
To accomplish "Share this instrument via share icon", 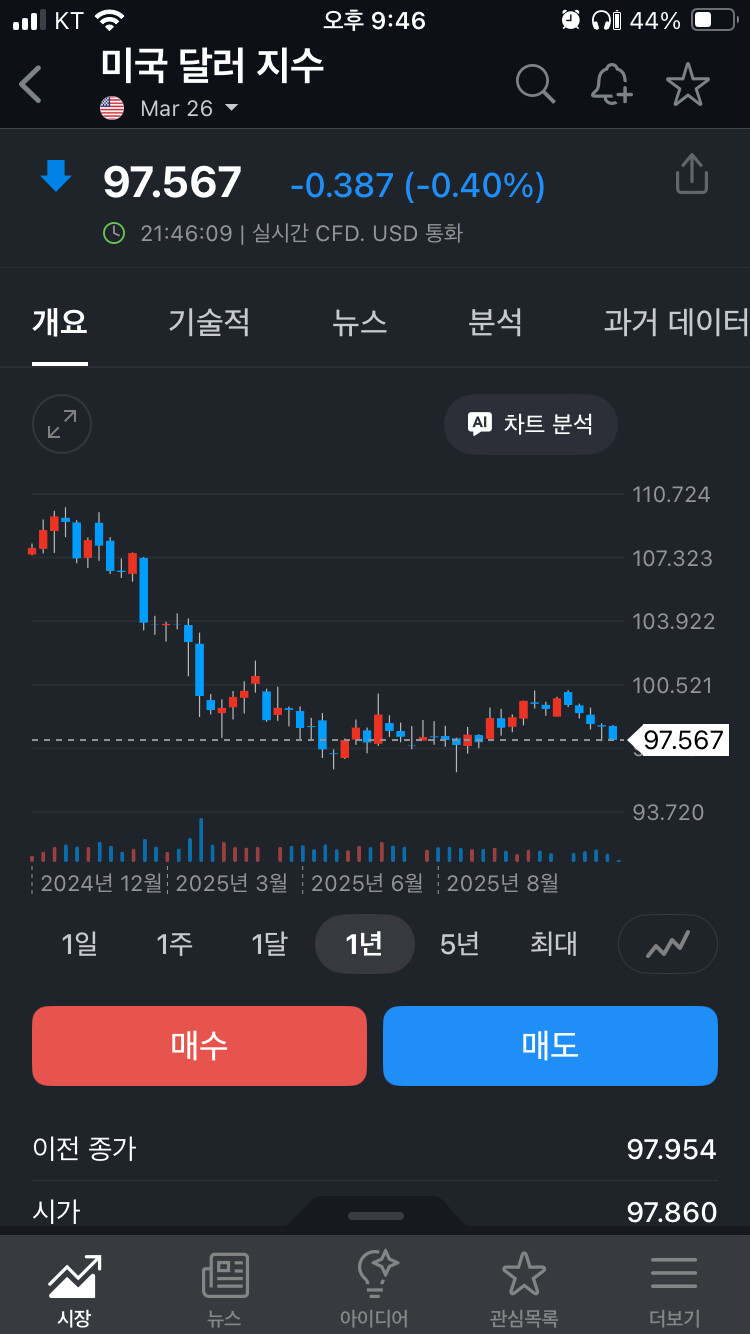I will point(692,174).
